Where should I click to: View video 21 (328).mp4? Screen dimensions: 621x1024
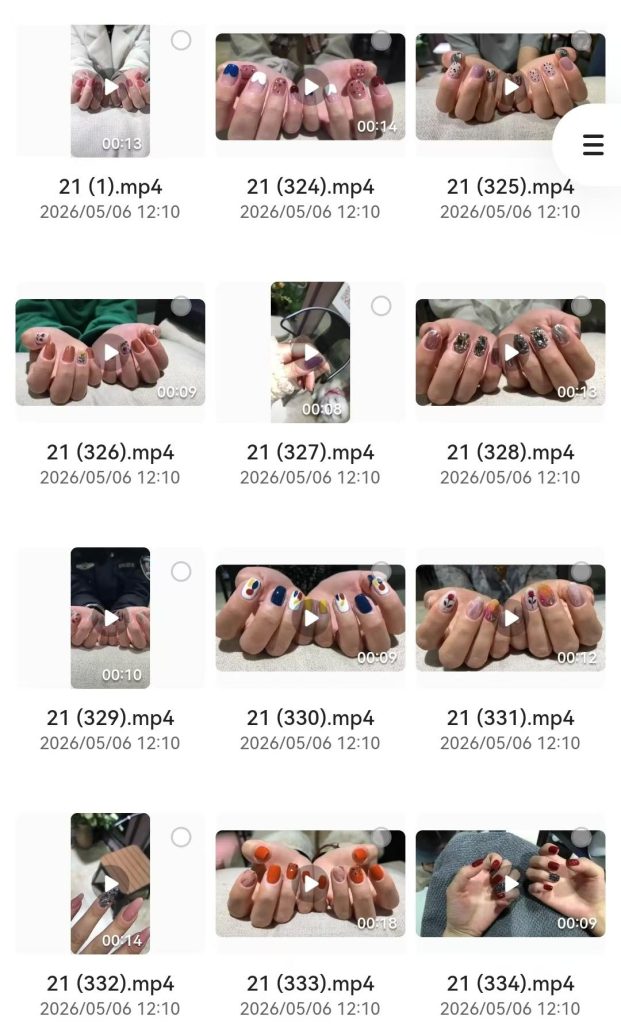[x=510, y=352]
